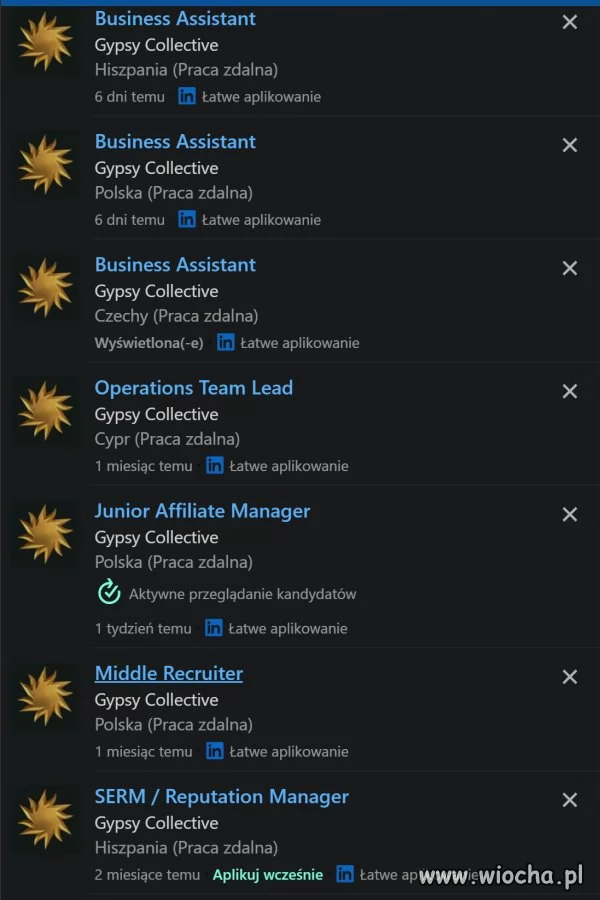
Task: Dismiss the Business Assistant job in Polska
Action: (570, 145)
